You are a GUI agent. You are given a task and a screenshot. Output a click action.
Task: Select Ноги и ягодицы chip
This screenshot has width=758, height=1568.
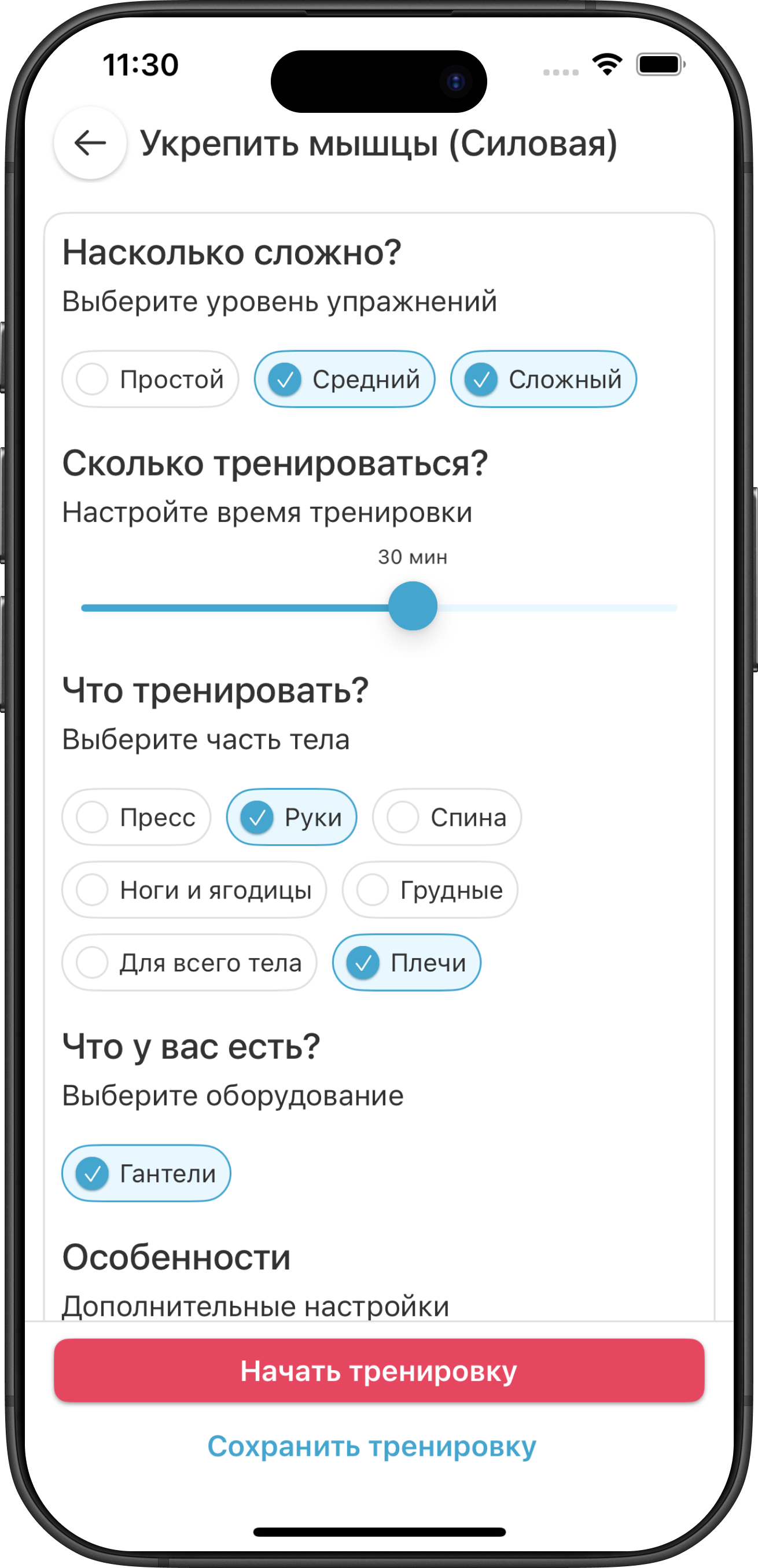194,890
